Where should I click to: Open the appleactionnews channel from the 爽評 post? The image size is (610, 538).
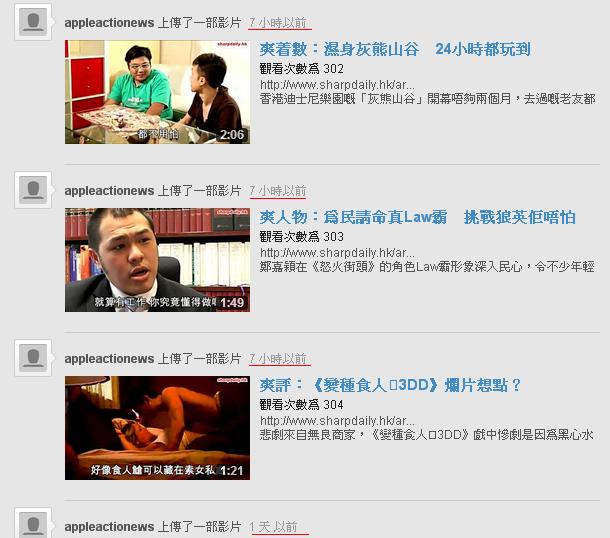(109, 358)
